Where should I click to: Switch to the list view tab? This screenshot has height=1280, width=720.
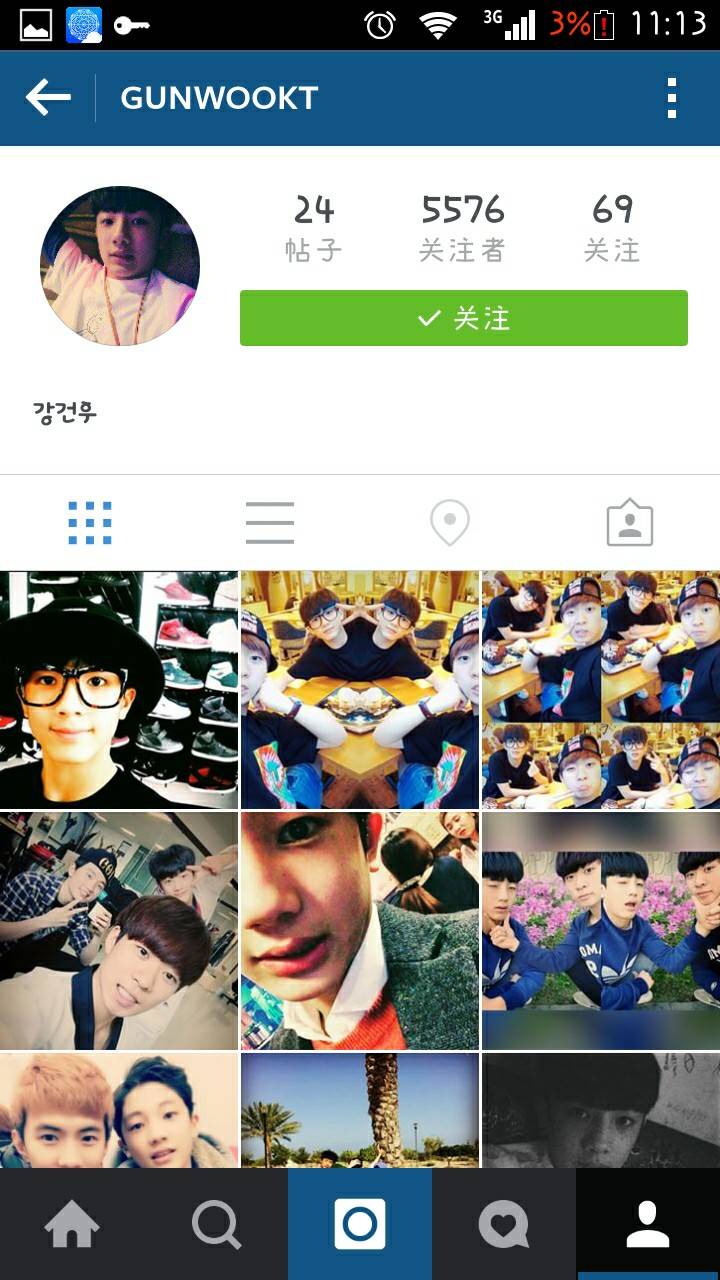(x=270, y=523)
